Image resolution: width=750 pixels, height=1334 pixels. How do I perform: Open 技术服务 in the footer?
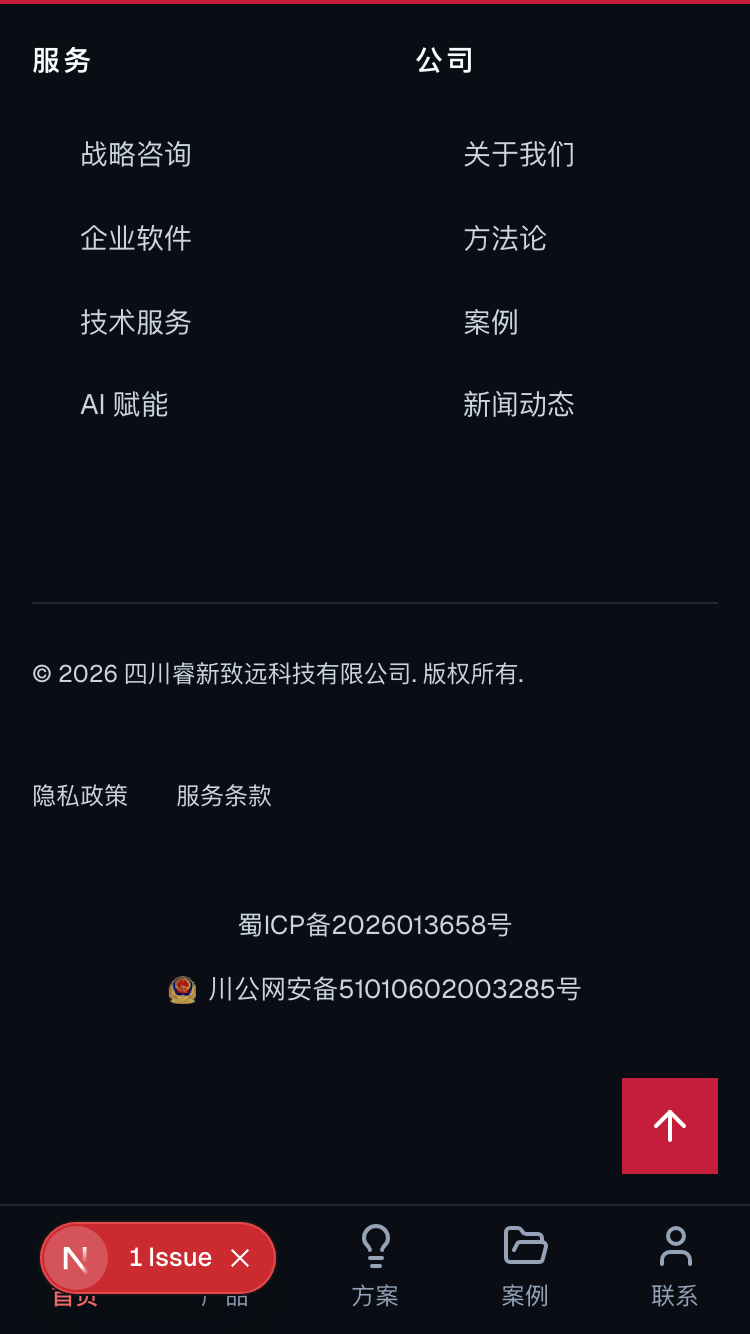tap(136, 322)
